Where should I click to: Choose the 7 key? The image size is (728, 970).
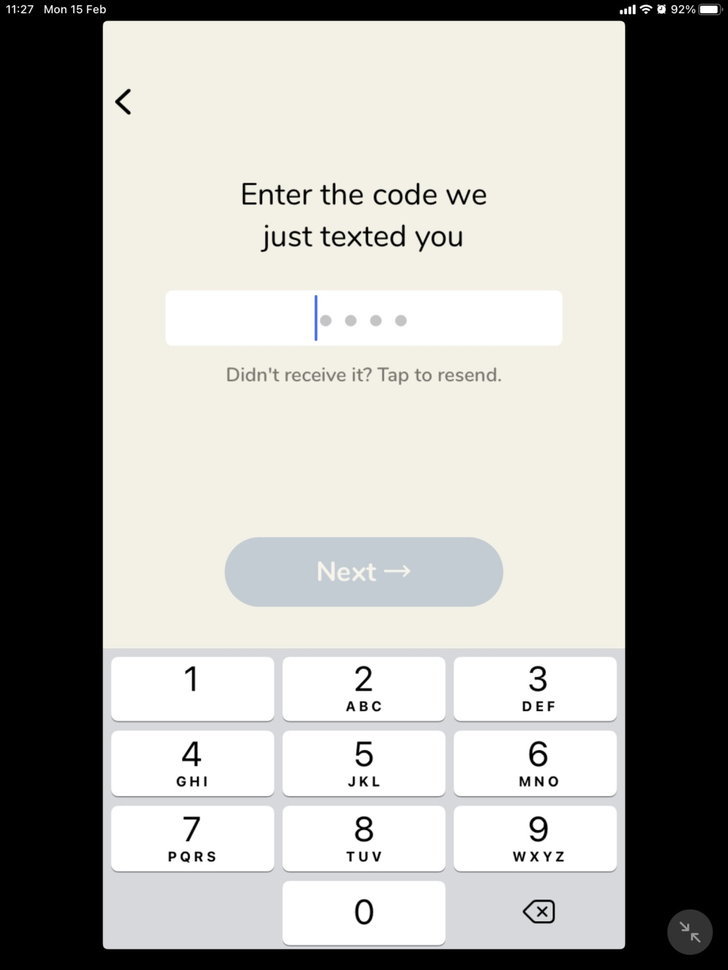[192, 838]
